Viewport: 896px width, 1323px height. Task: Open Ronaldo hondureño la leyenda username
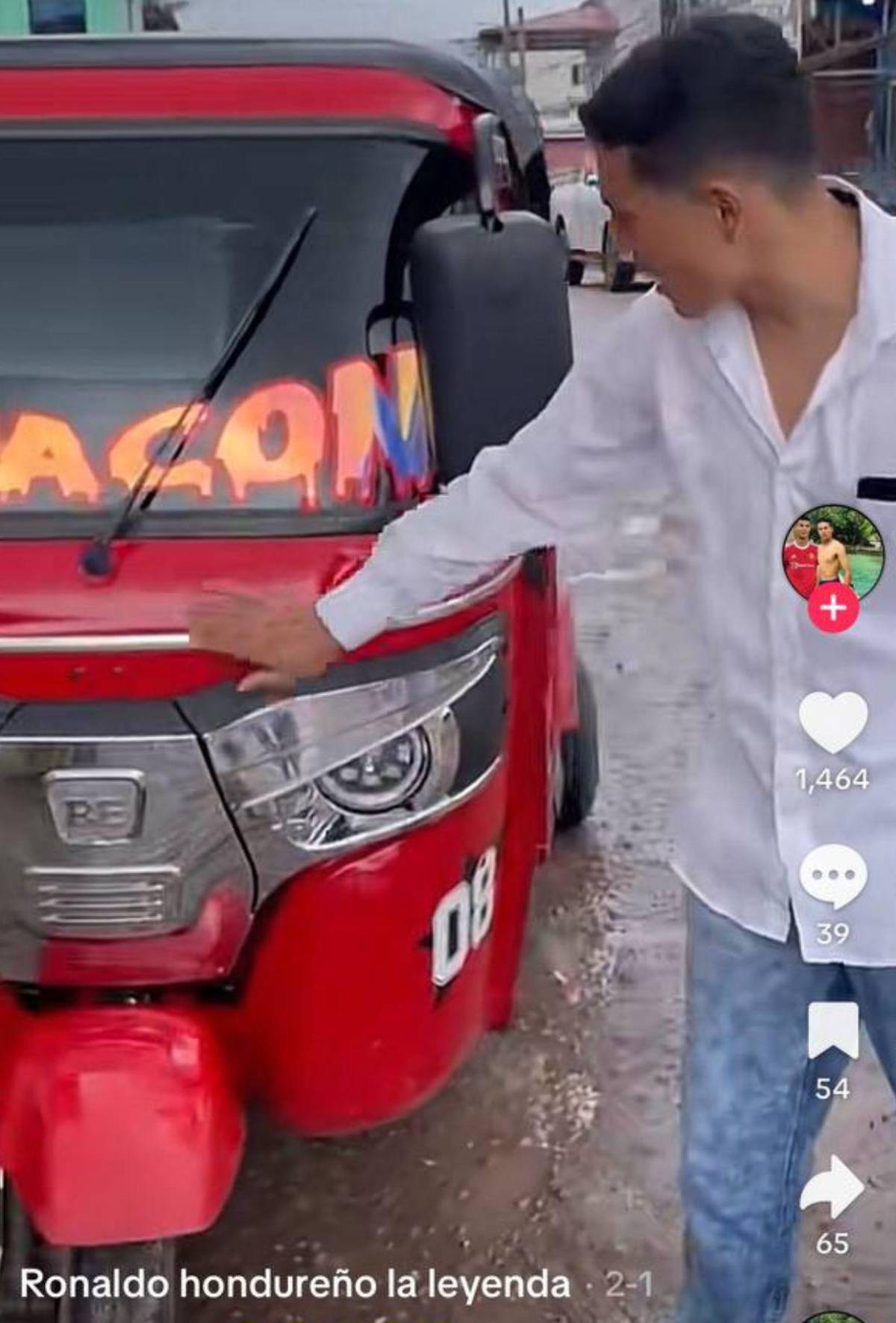pyautogui.click(x=294, y=1285)
